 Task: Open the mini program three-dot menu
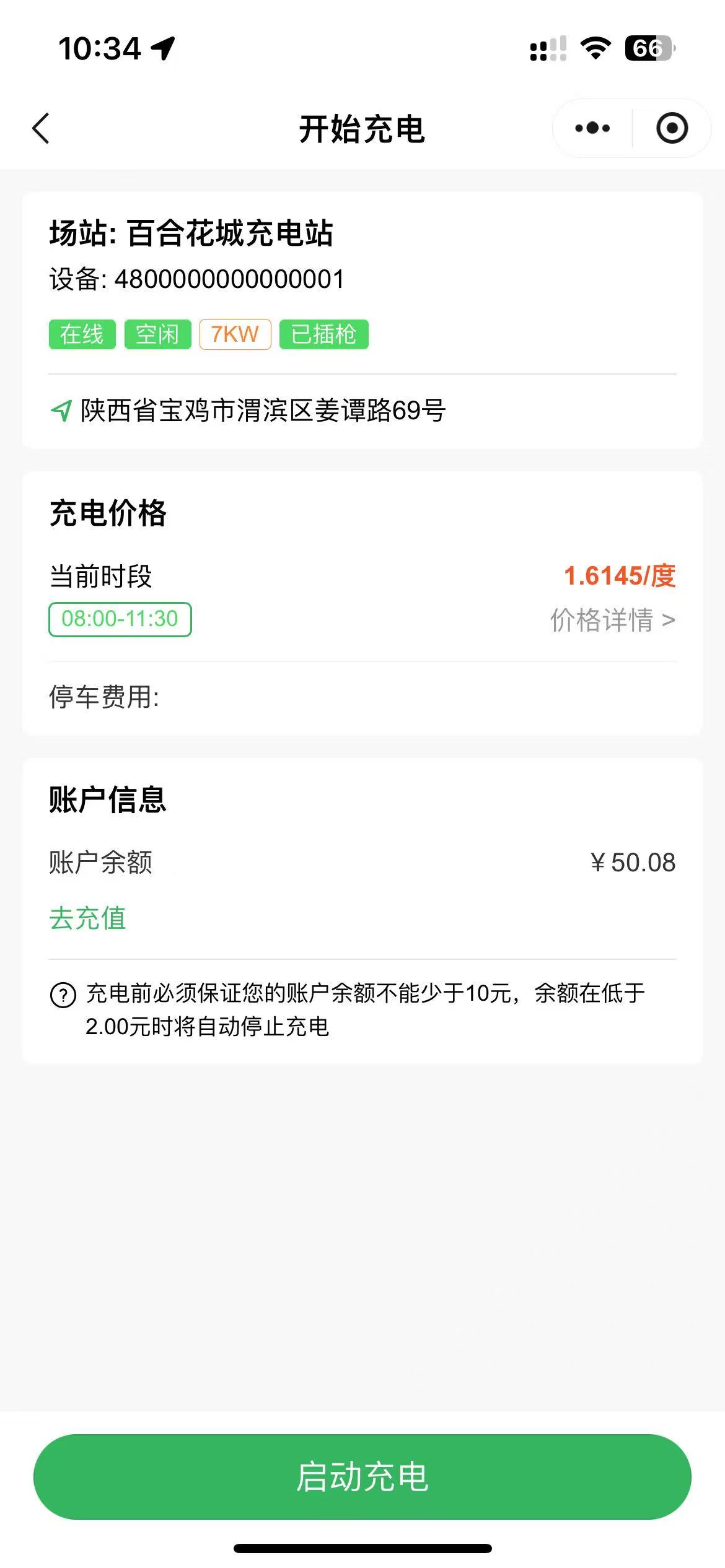[592, 129]
